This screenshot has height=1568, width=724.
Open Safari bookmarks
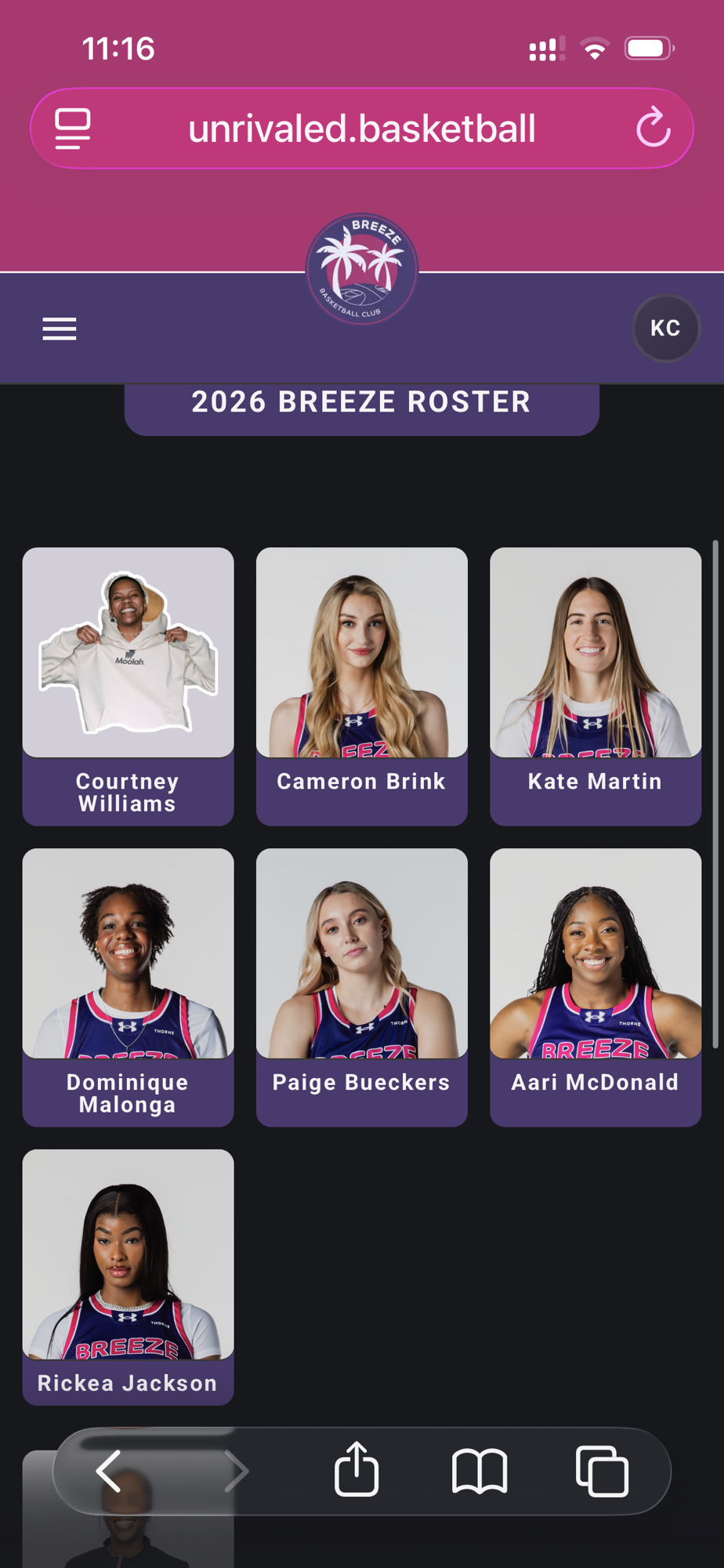[480, 1472]
